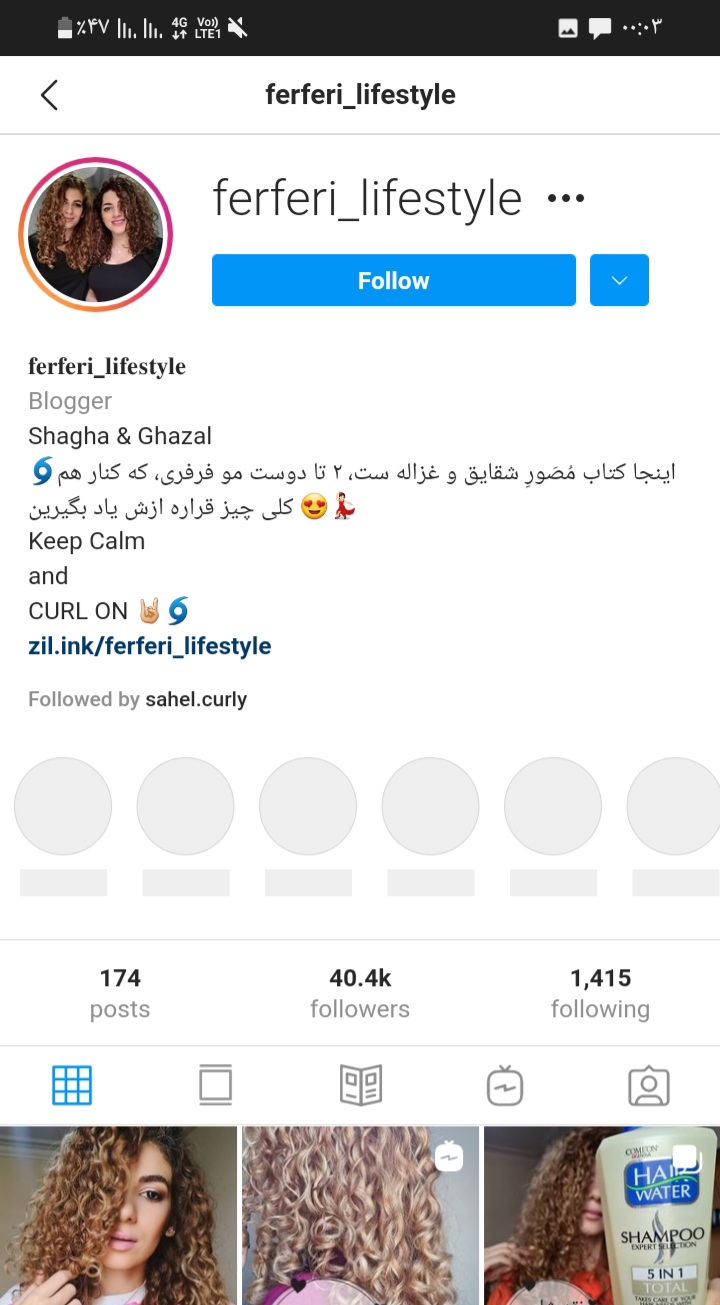Screen dimensions: 720x1305
Task: Open the IGTV tab
Action: point(505,1085)
